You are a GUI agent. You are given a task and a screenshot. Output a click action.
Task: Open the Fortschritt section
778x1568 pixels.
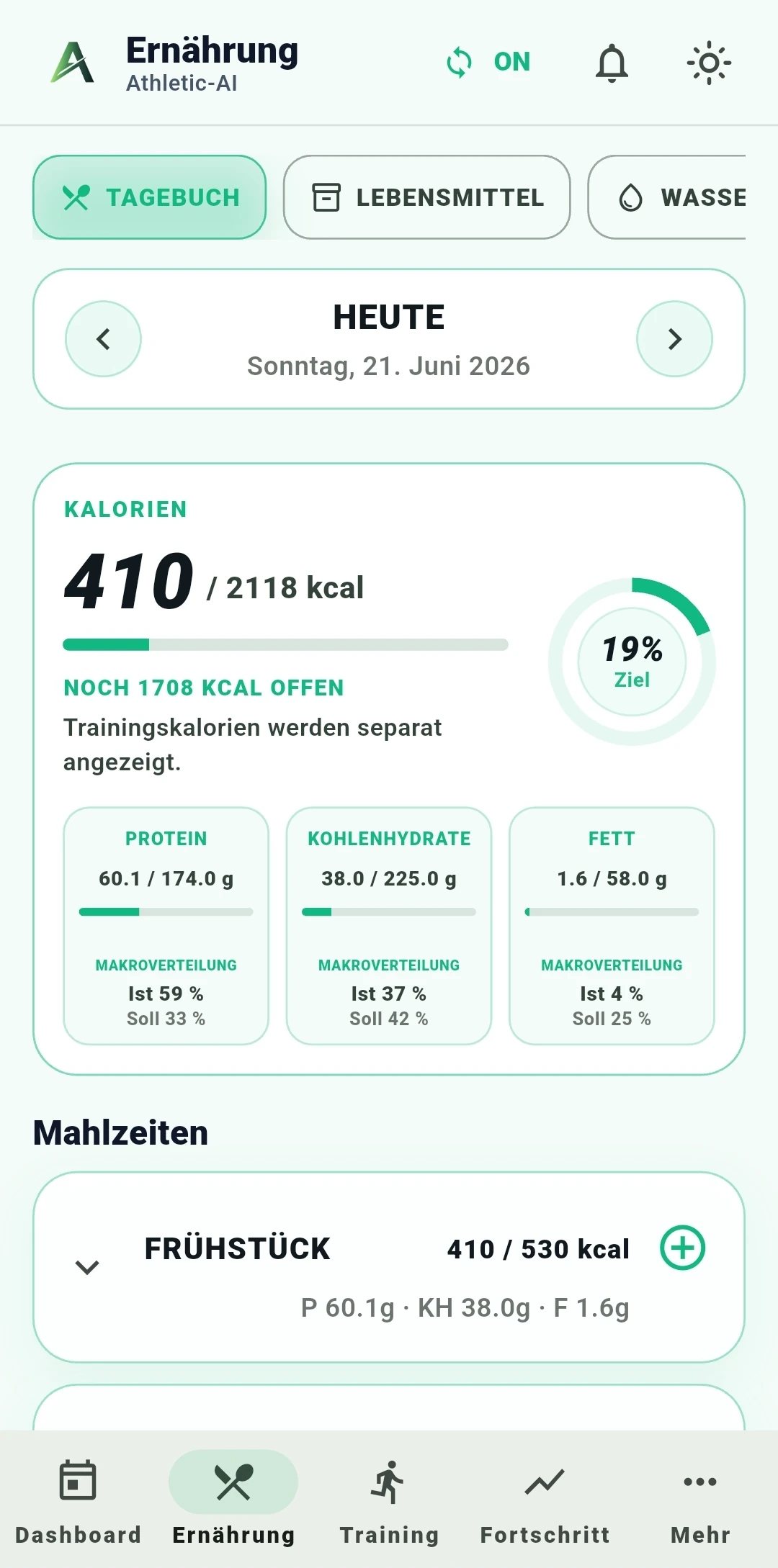(x=545, y=1500)
